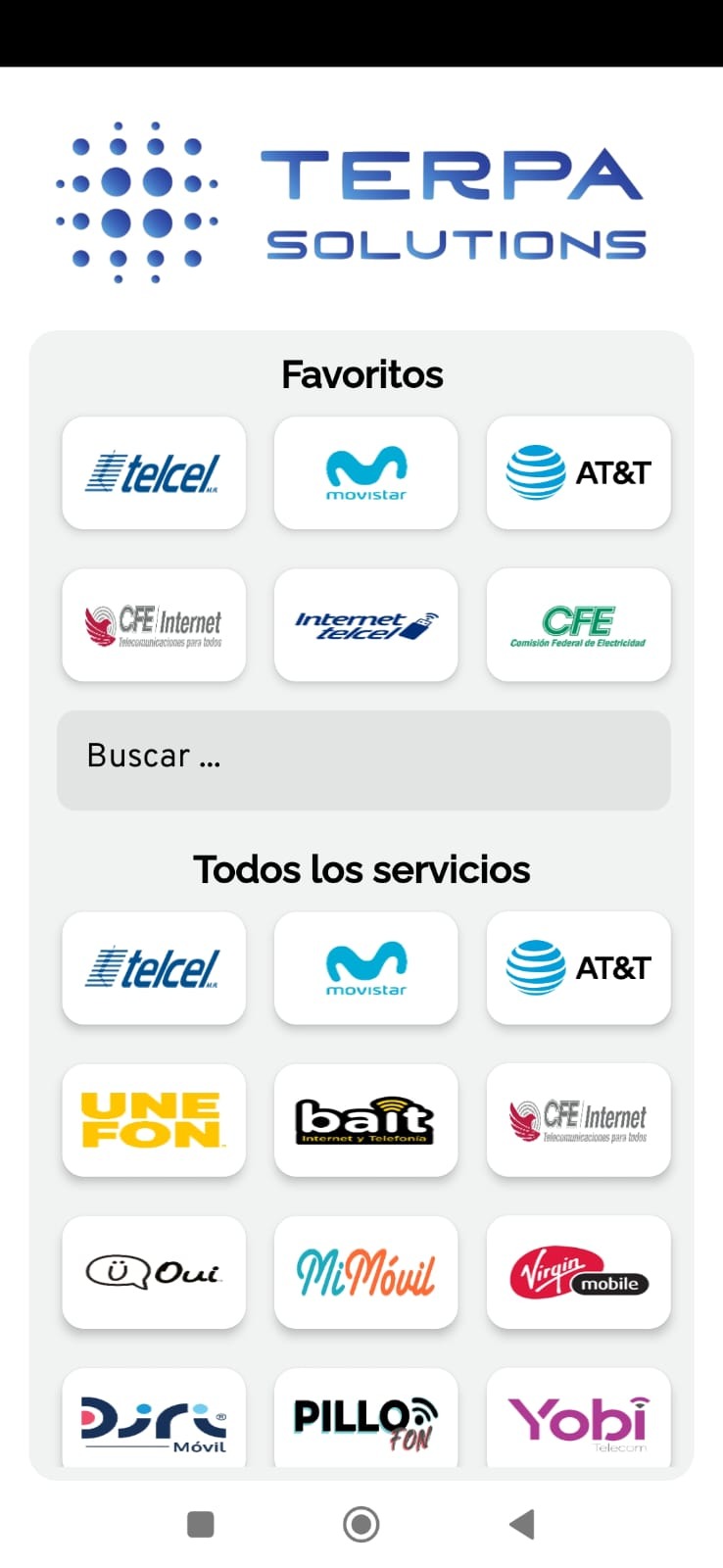Open Telcel under Todos los servicios

click(x=154, y=968)
